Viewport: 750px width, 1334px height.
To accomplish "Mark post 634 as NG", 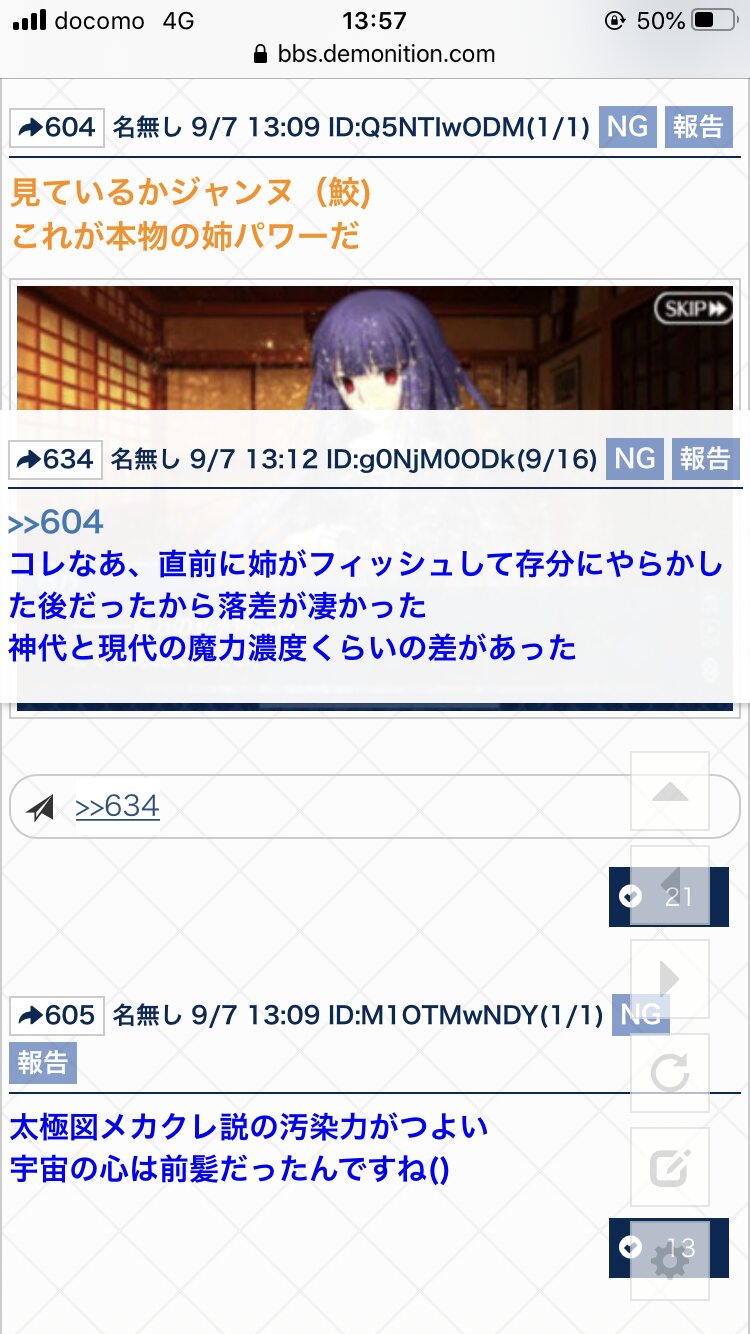I will pos(634,459).
